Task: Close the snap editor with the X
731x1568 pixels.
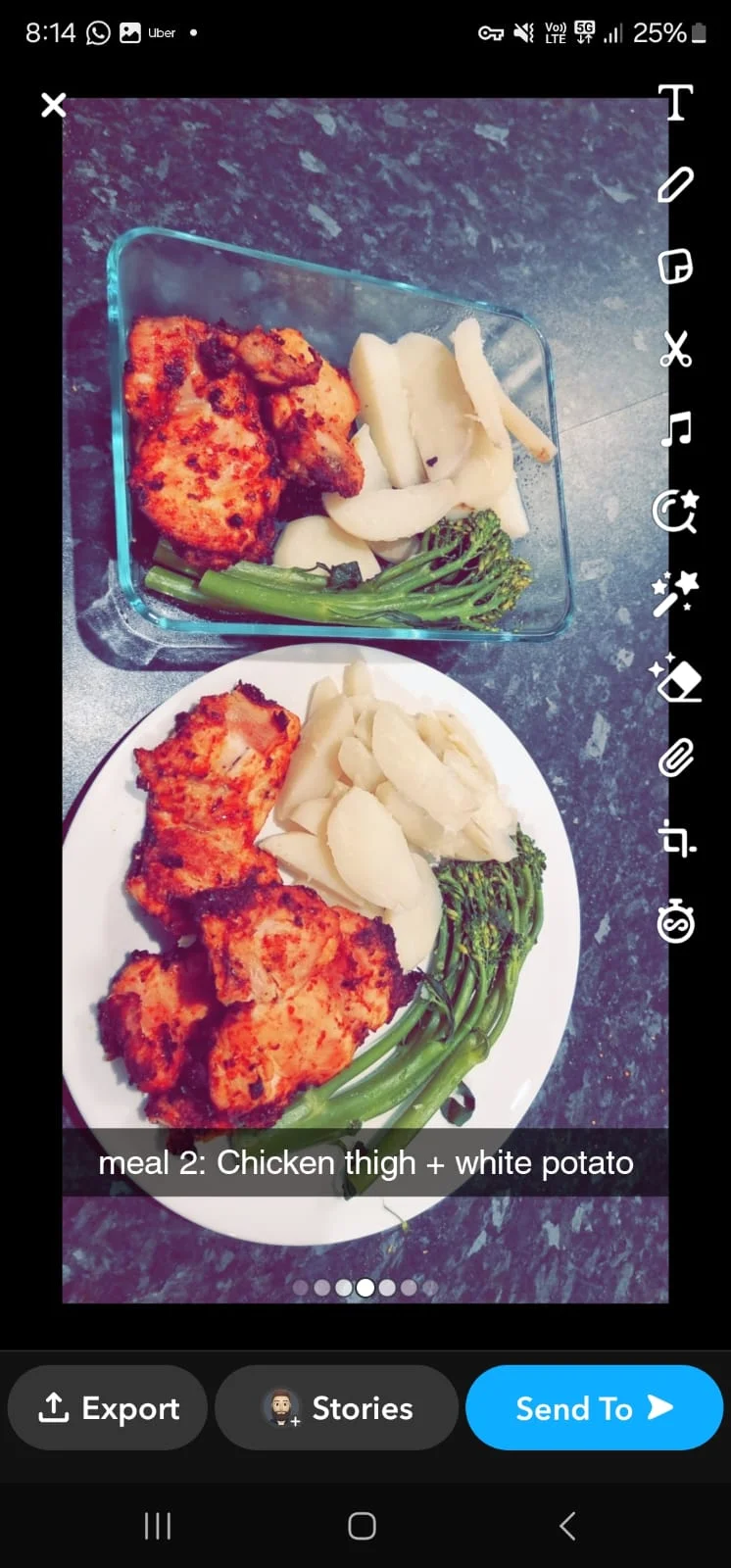Action: tap(54, 105)
